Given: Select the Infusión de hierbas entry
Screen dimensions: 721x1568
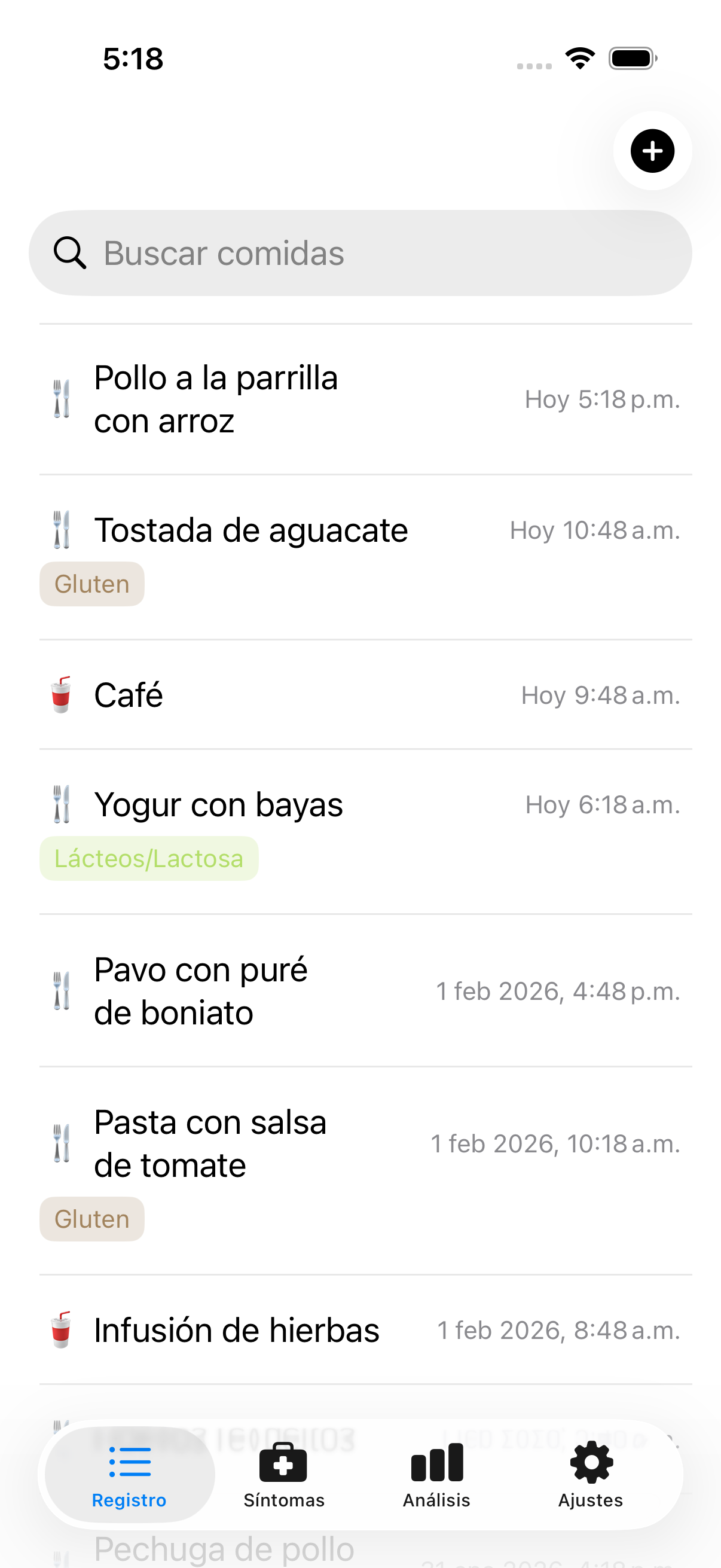Looking at the screenshot, I should pyautogui.click(x=304, y=1329).
